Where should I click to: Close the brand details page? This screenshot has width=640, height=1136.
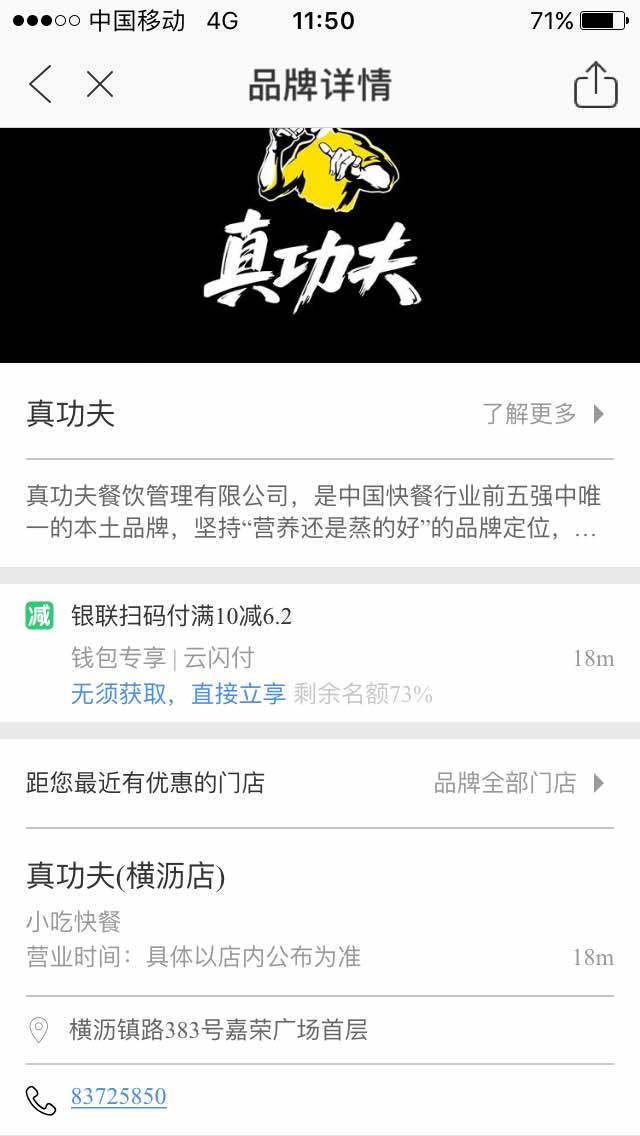[x=100, y=85]
